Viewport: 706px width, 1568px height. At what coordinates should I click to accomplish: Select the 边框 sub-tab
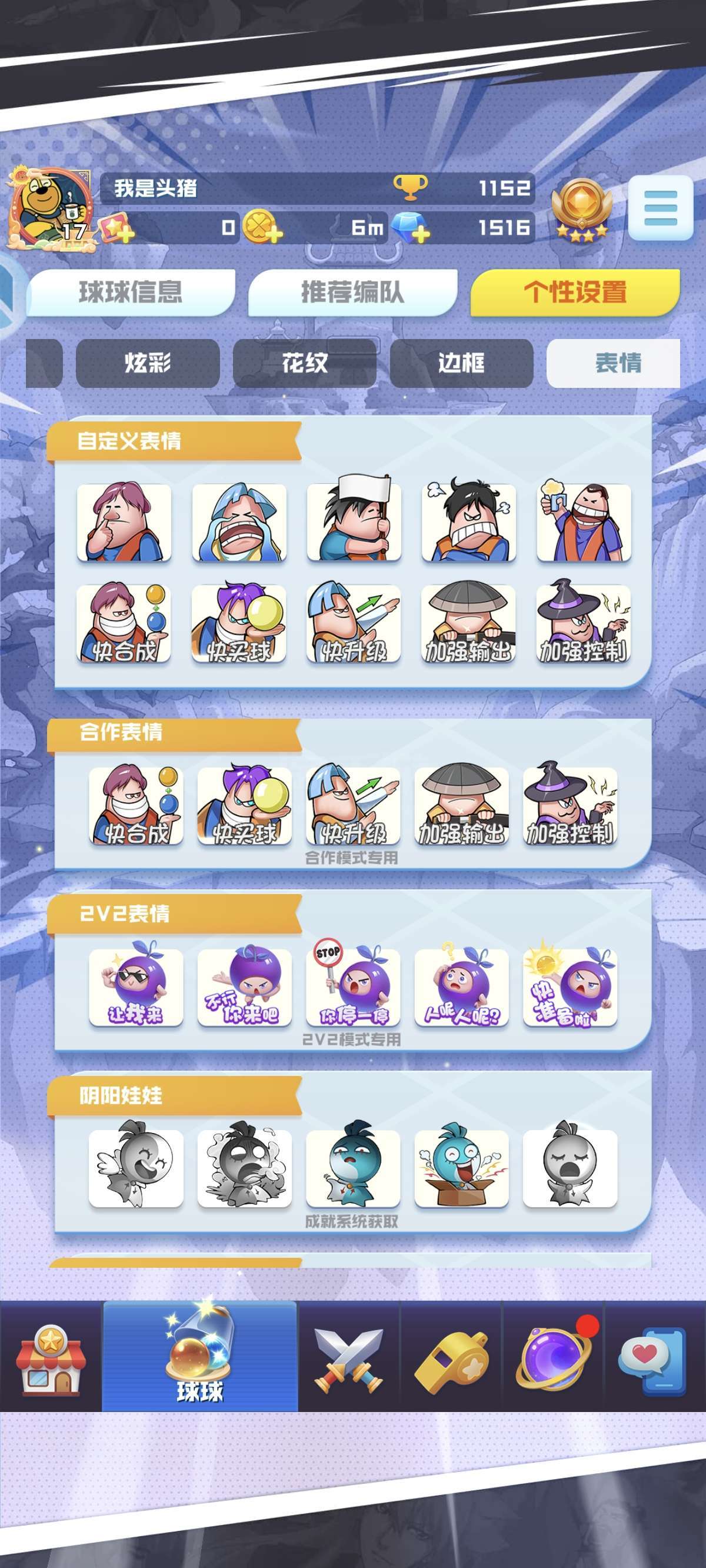(461, 363)
